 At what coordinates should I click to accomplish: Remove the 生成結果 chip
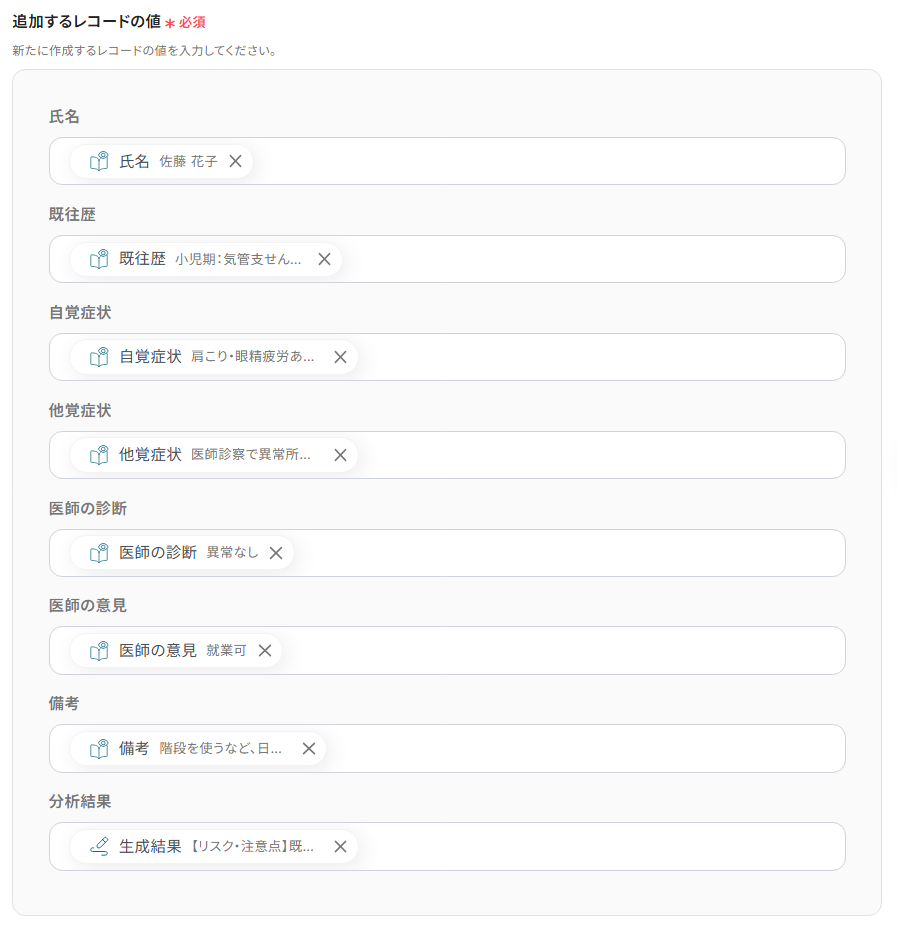tap(340, 846)
